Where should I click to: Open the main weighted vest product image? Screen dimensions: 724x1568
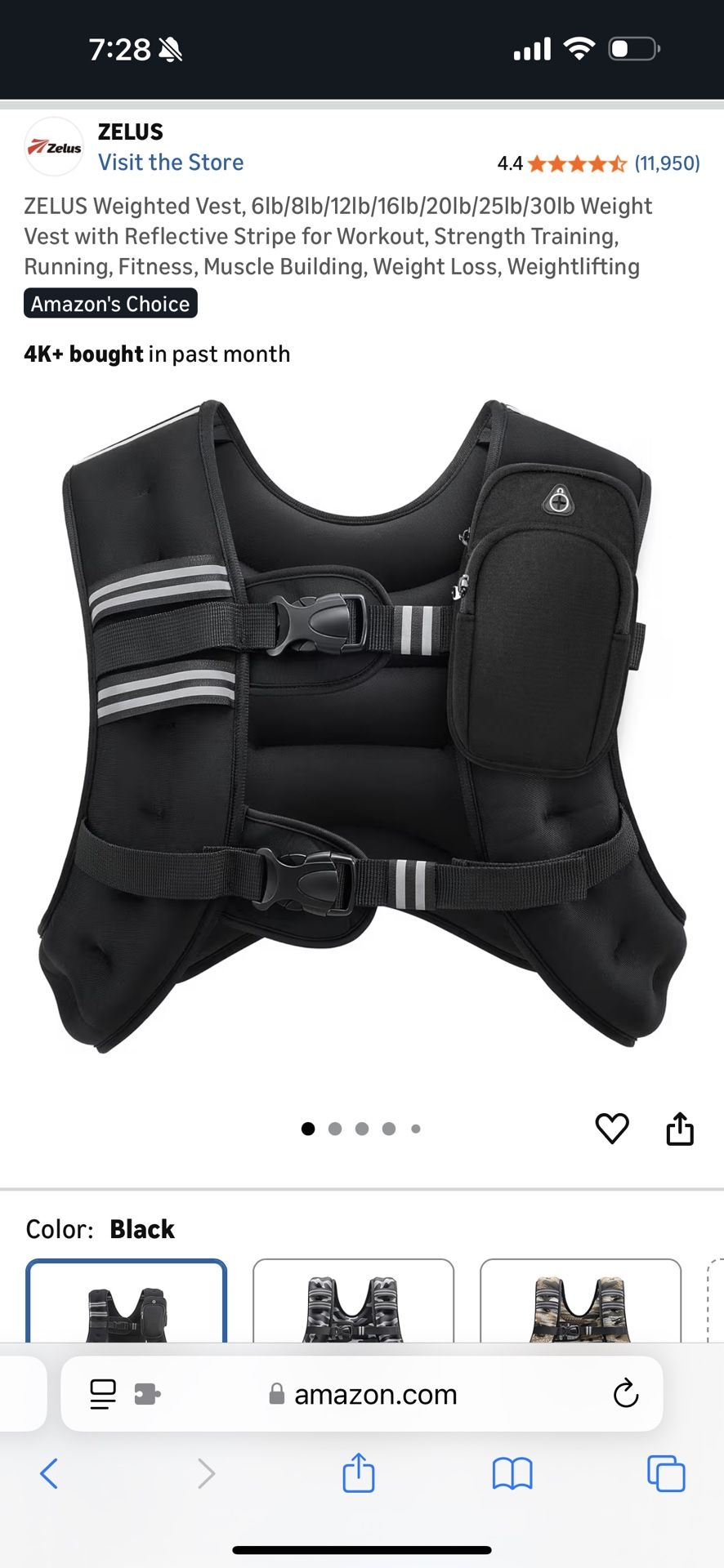362,727
